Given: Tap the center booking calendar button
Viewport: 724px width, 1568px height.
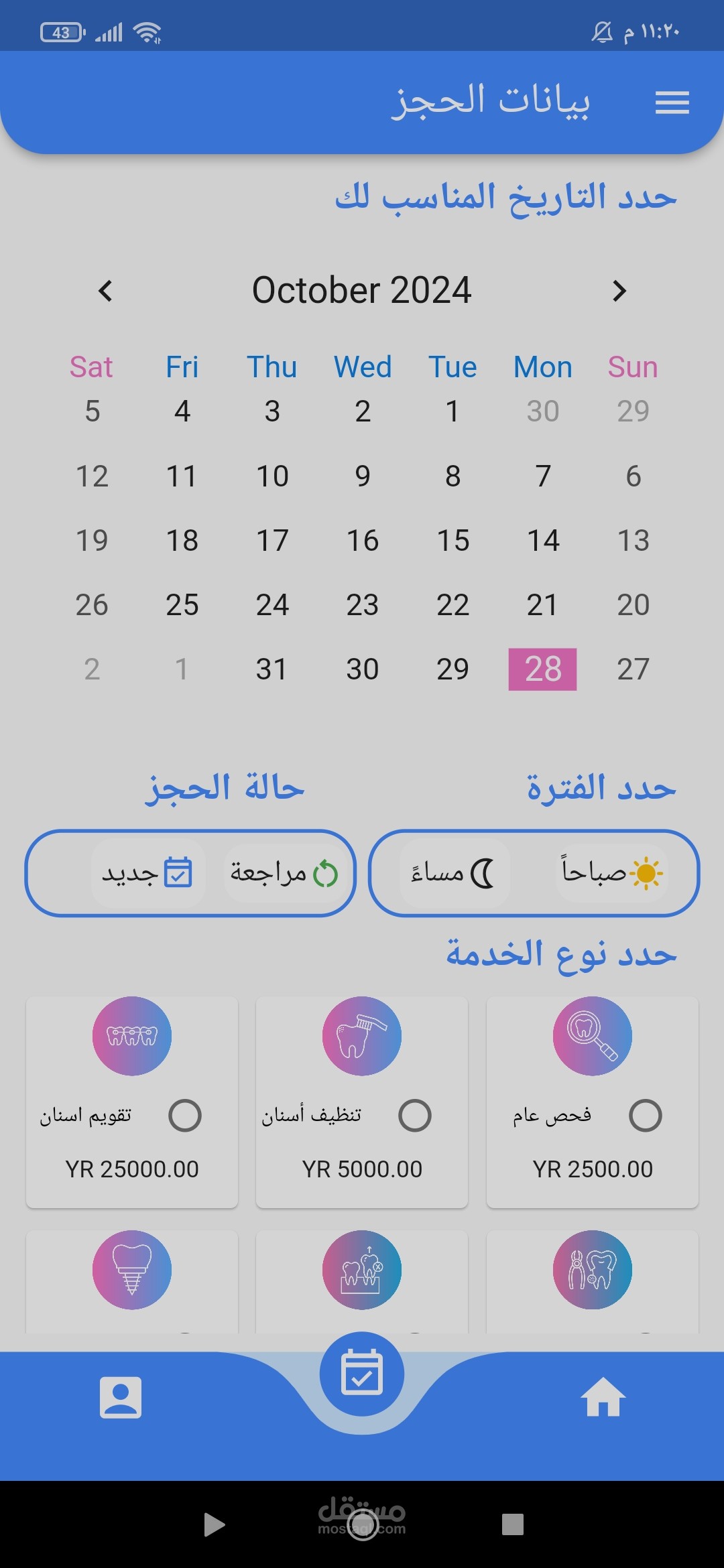Looking at the screenshot, I should point(362,1374).
